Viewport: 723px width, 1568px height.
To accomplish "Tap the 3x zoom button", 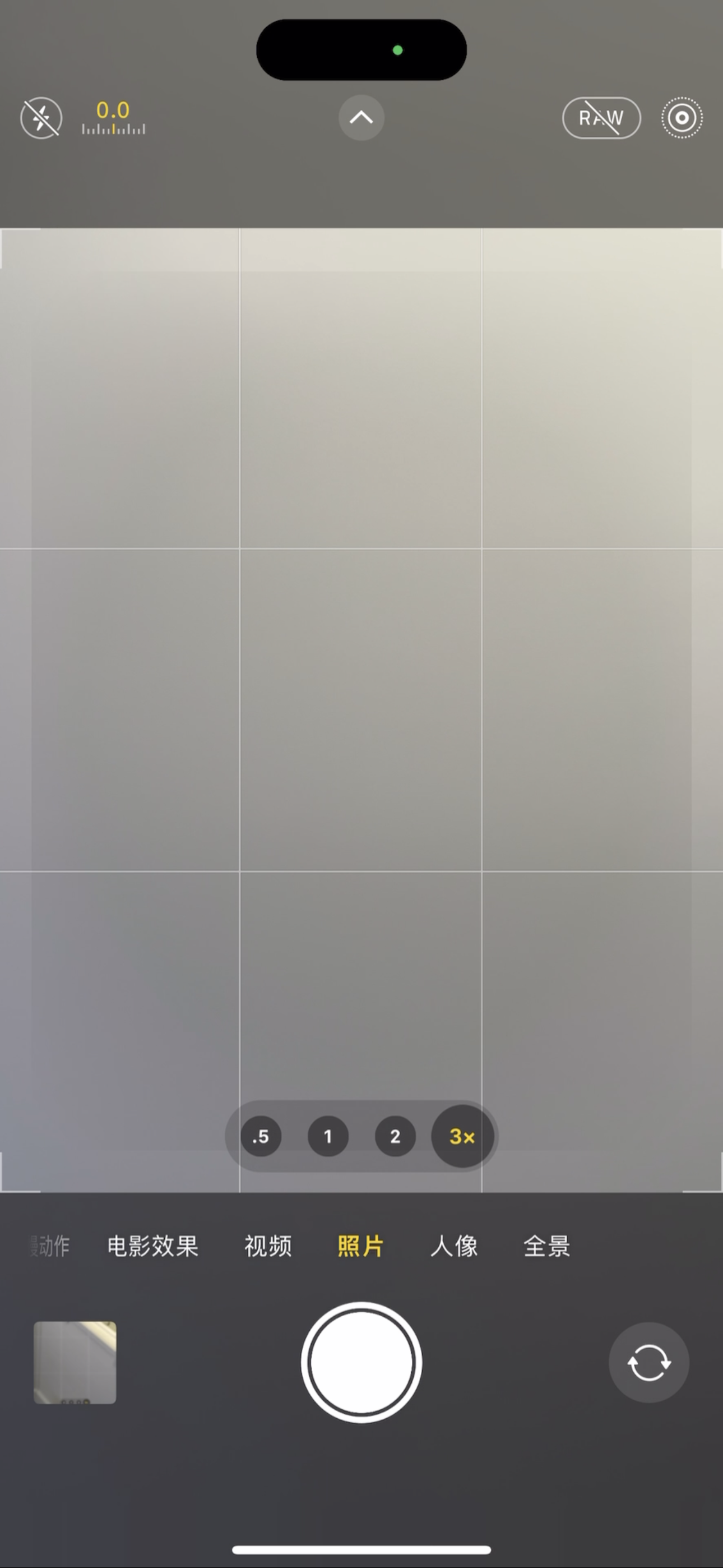I will [x=462, y=1136].
